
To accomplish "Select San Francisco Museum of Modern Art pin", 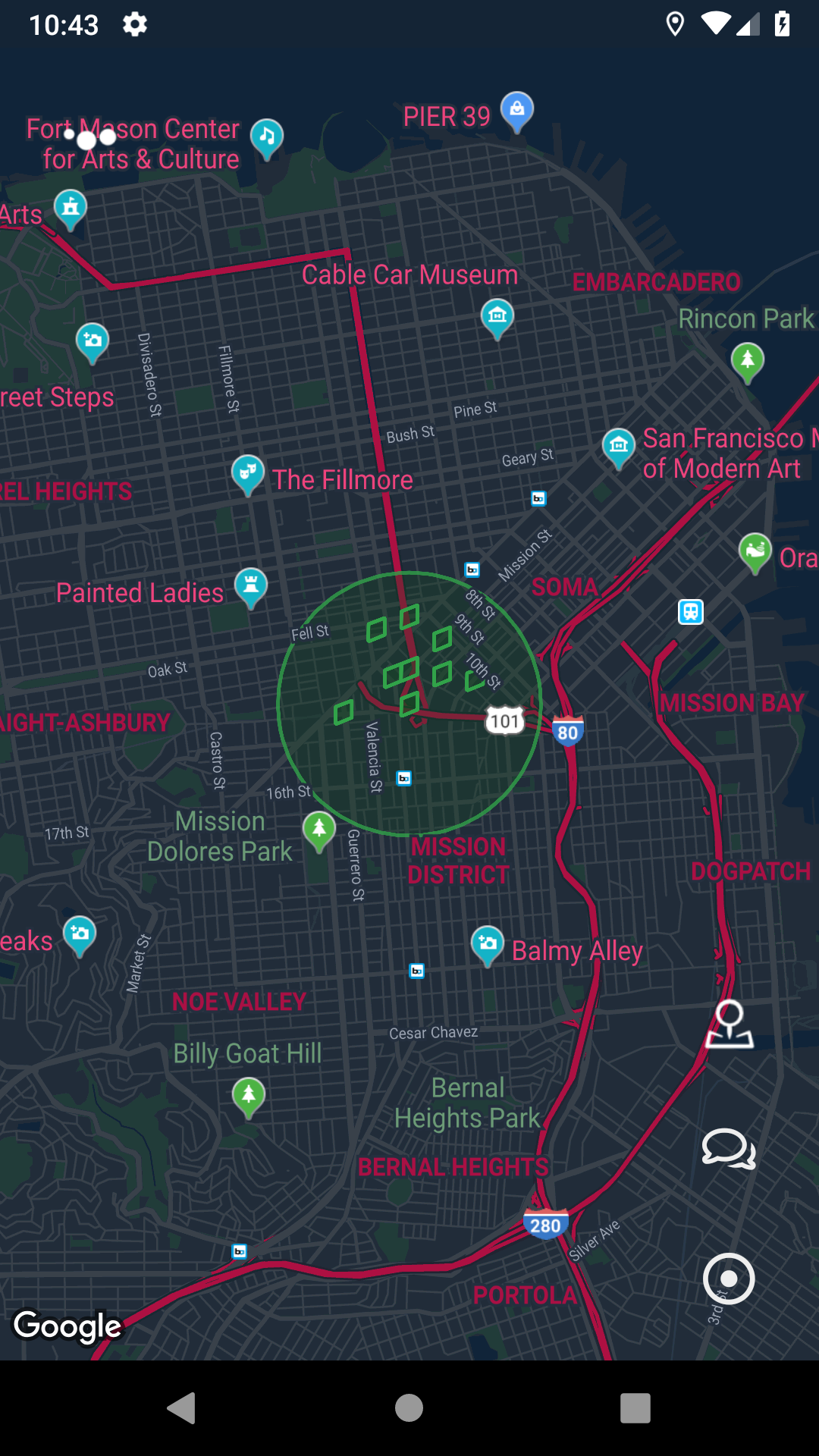I will (x=619, y=446).
